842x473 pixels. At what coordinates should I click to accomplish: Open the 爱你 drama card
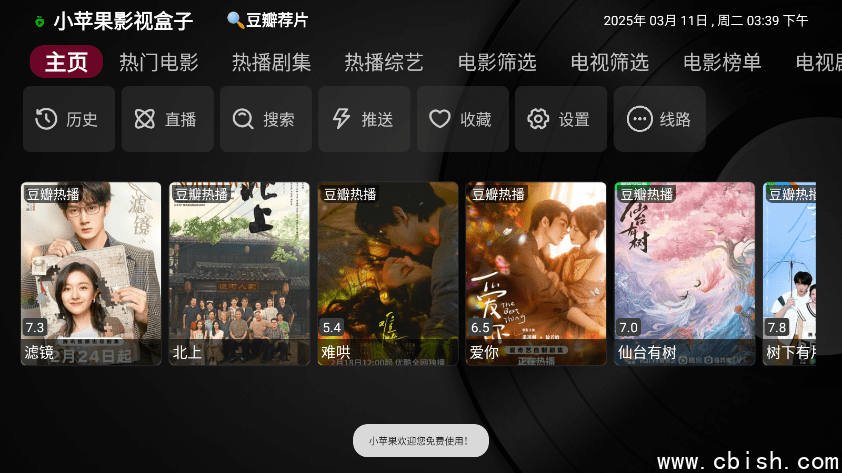pyautogui.click(x=536, y=274)
